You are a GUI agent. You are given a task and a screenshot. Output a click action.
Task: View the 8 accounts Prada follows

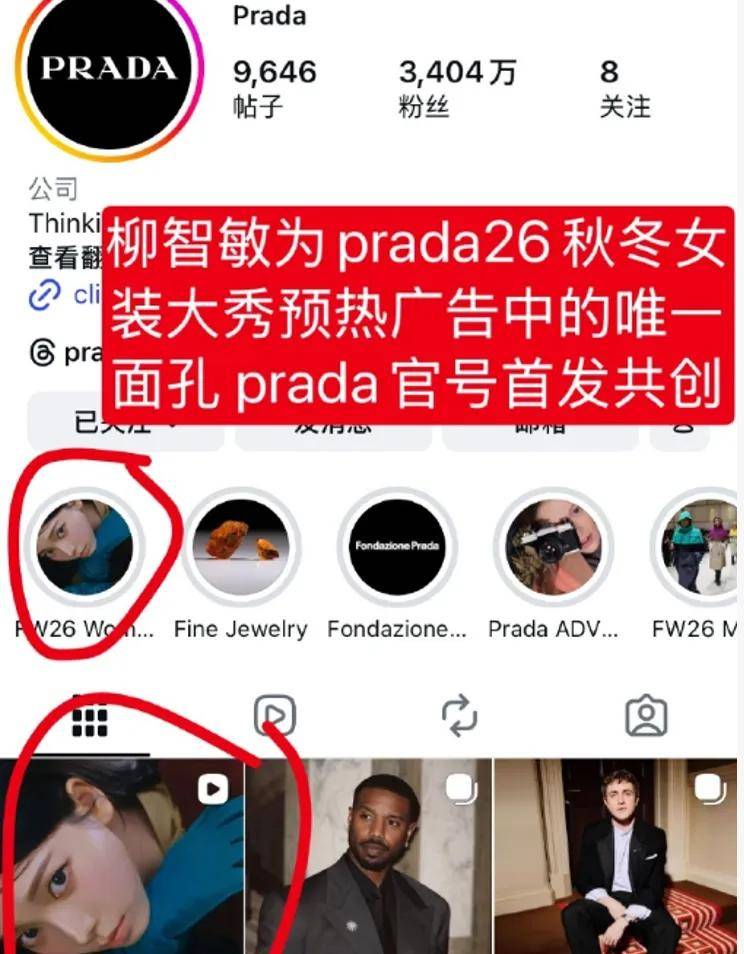tap(624, 87)
